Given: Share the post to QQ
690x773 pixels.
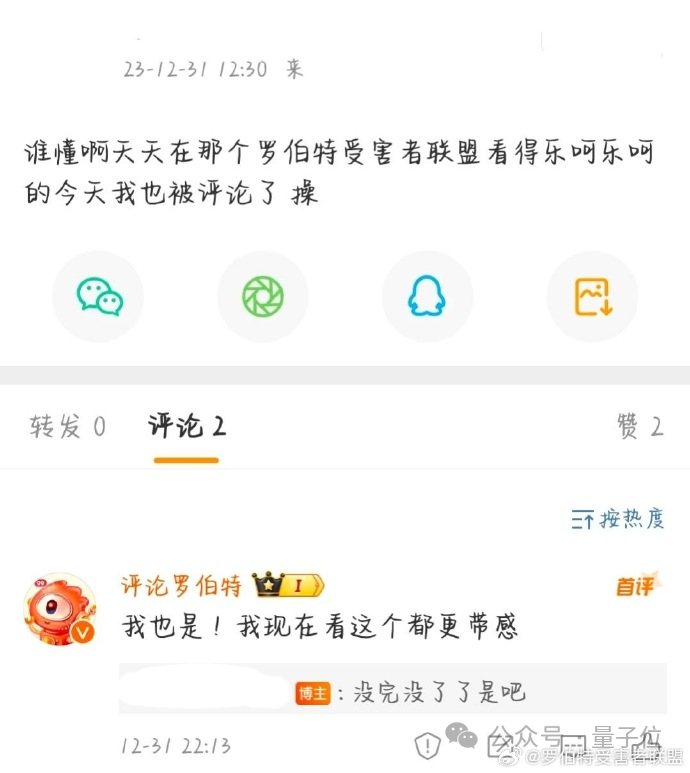Looking at the screenshot, I should [x=427, y=296].
